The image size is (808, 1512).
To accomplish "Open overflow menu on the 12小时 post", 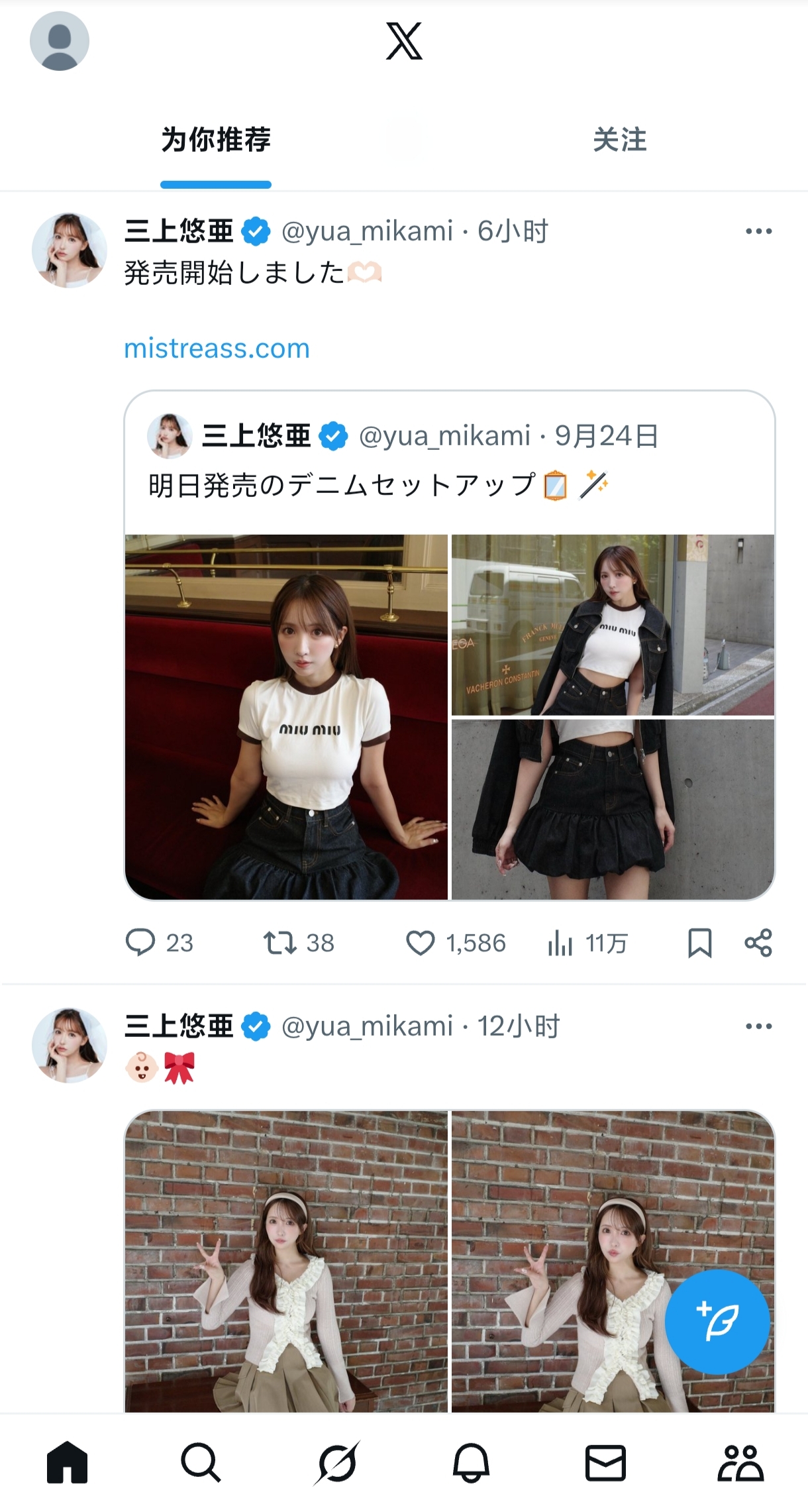I will pyautogui.click(x=758, y=1026).
